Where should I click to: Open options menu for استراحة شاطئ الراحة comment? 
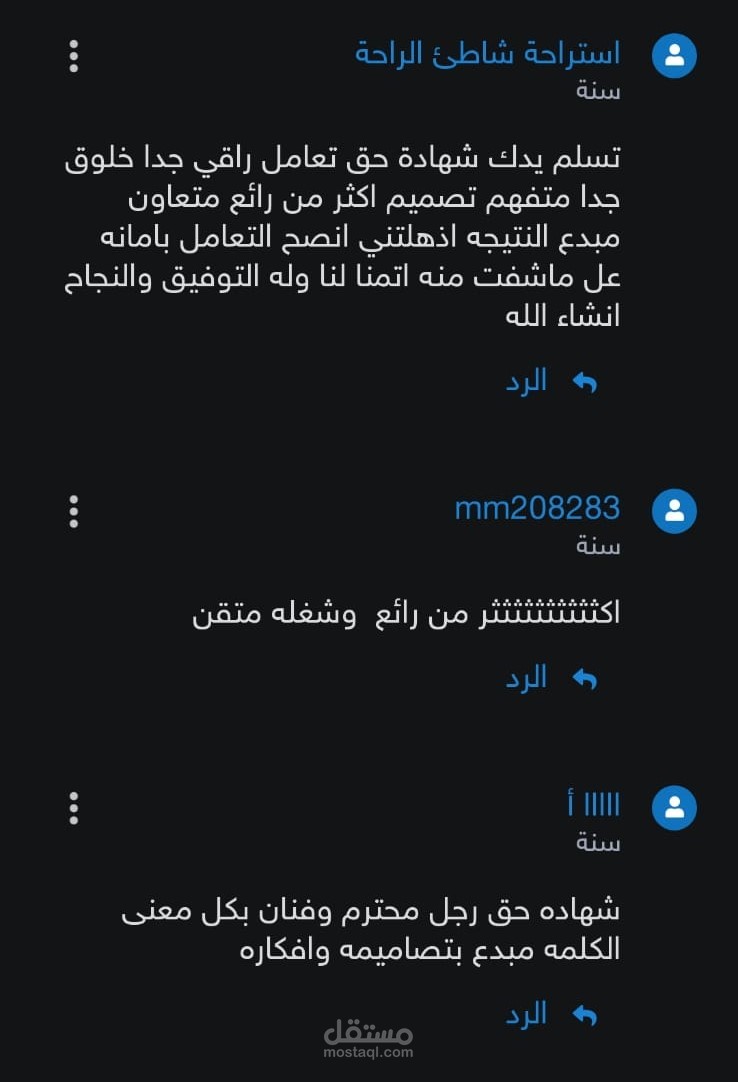point(73,56)
